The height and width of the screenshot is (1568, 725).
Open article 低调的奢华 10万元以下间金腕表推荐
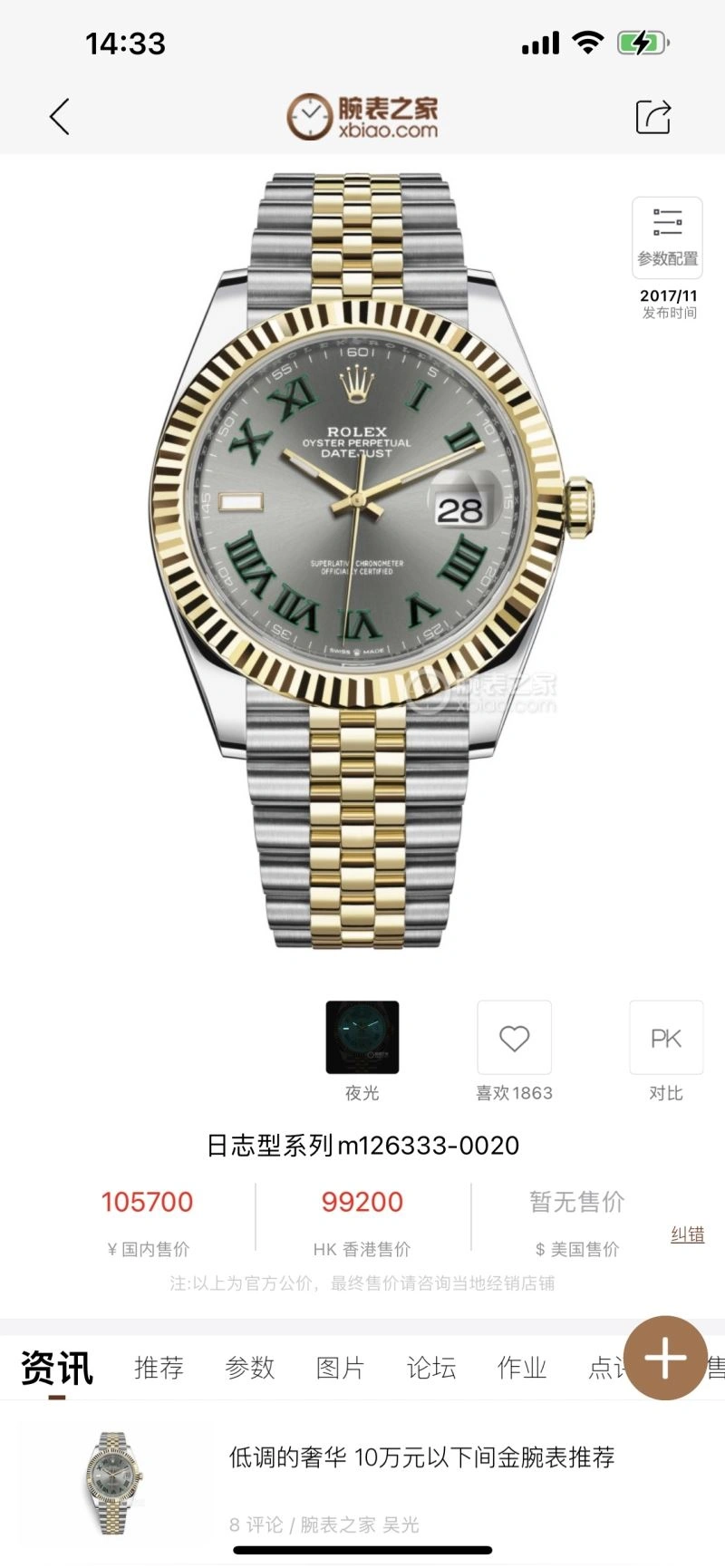click(421, 1457)
